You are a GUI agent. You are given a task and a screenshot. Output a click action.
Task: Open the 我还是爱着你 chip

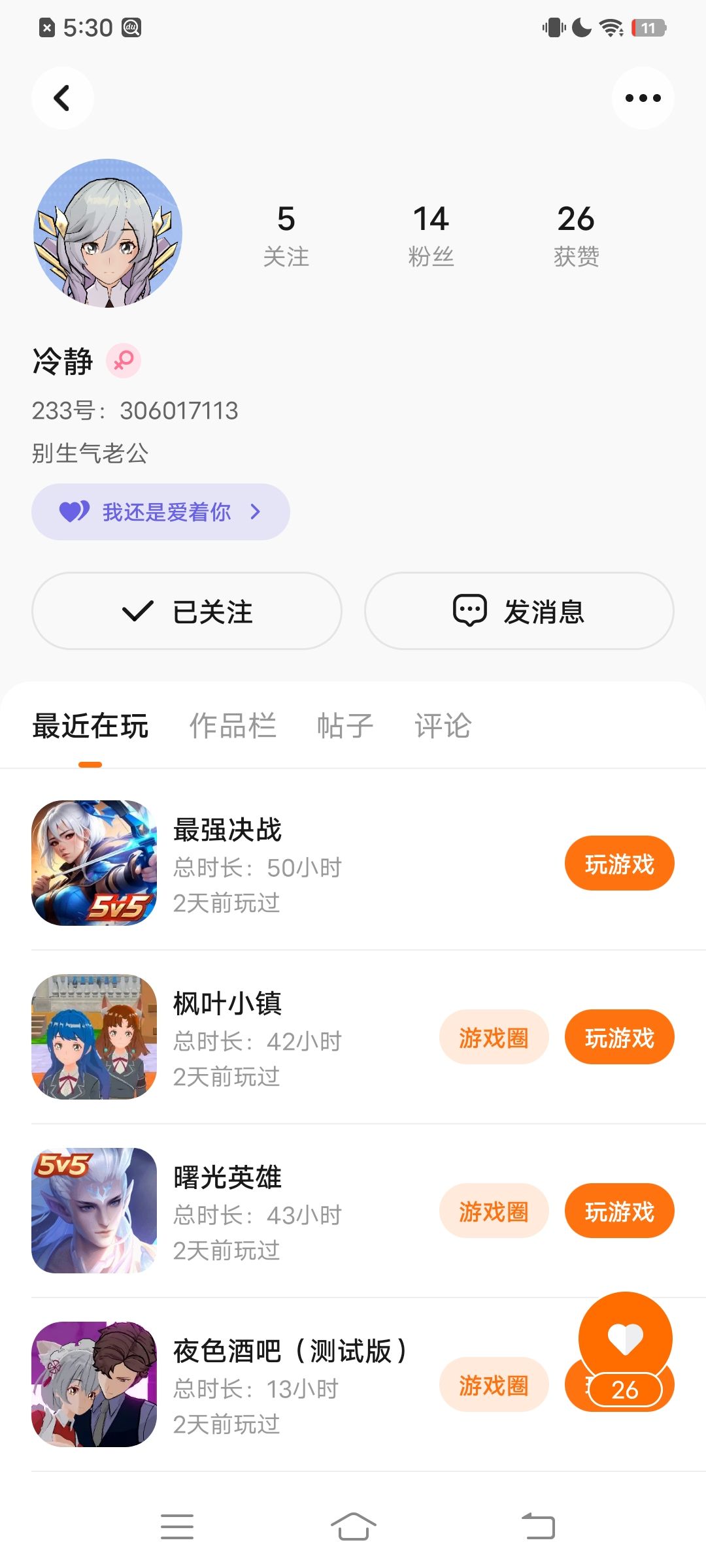(160, 512)
